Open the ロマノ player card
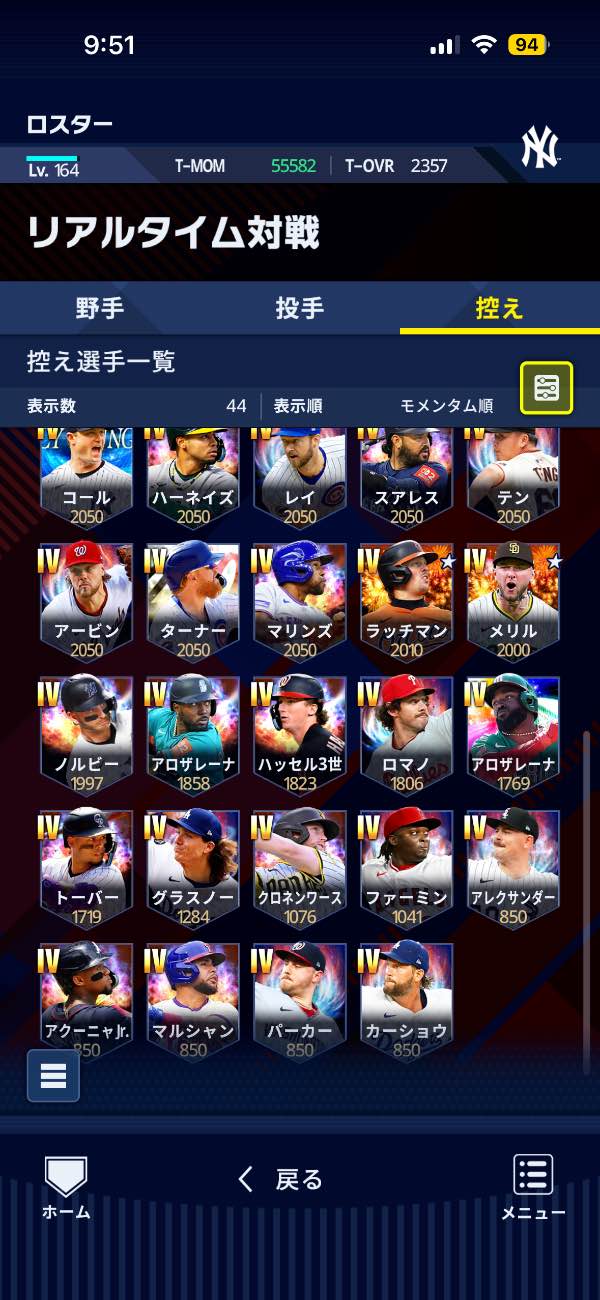 406,733
